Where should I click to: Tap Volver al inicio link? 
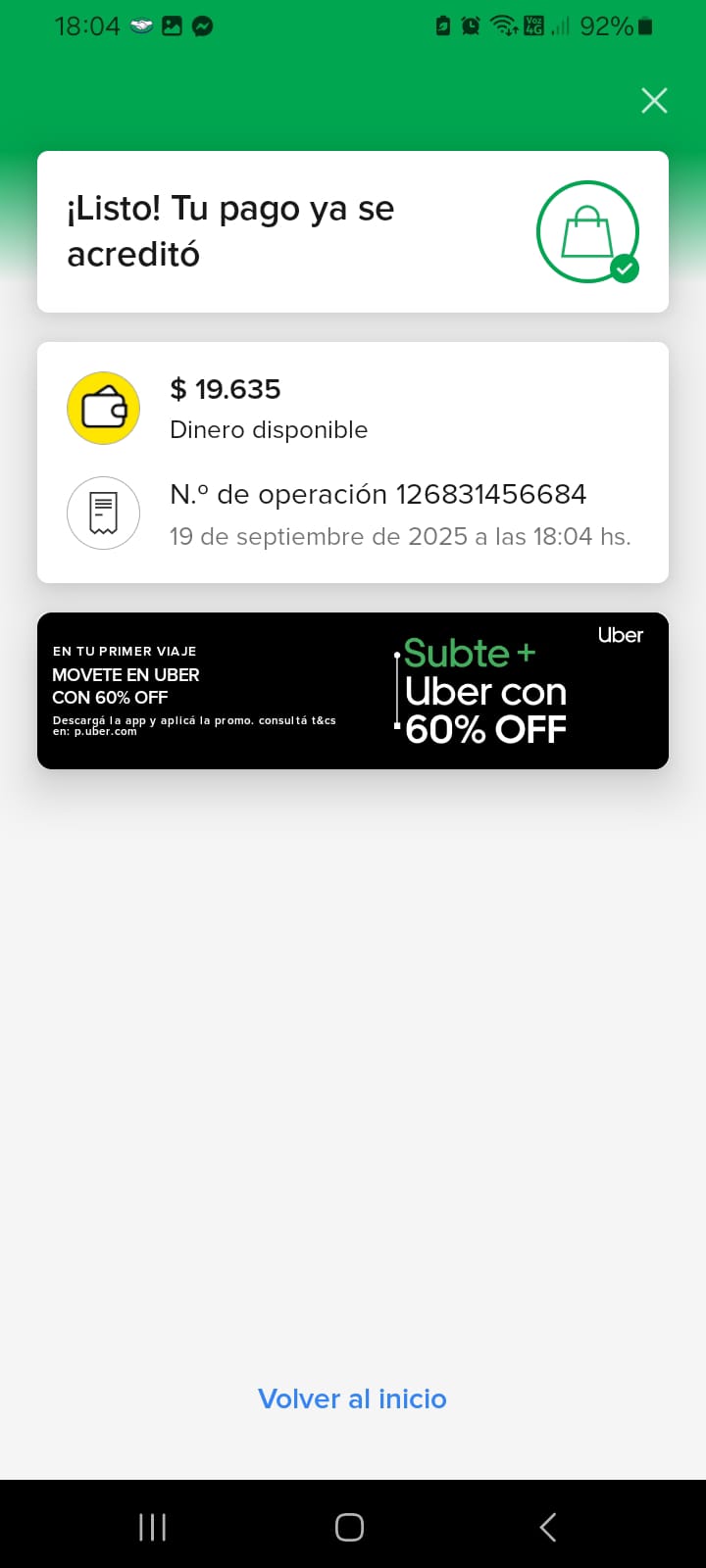point(352,1398)
